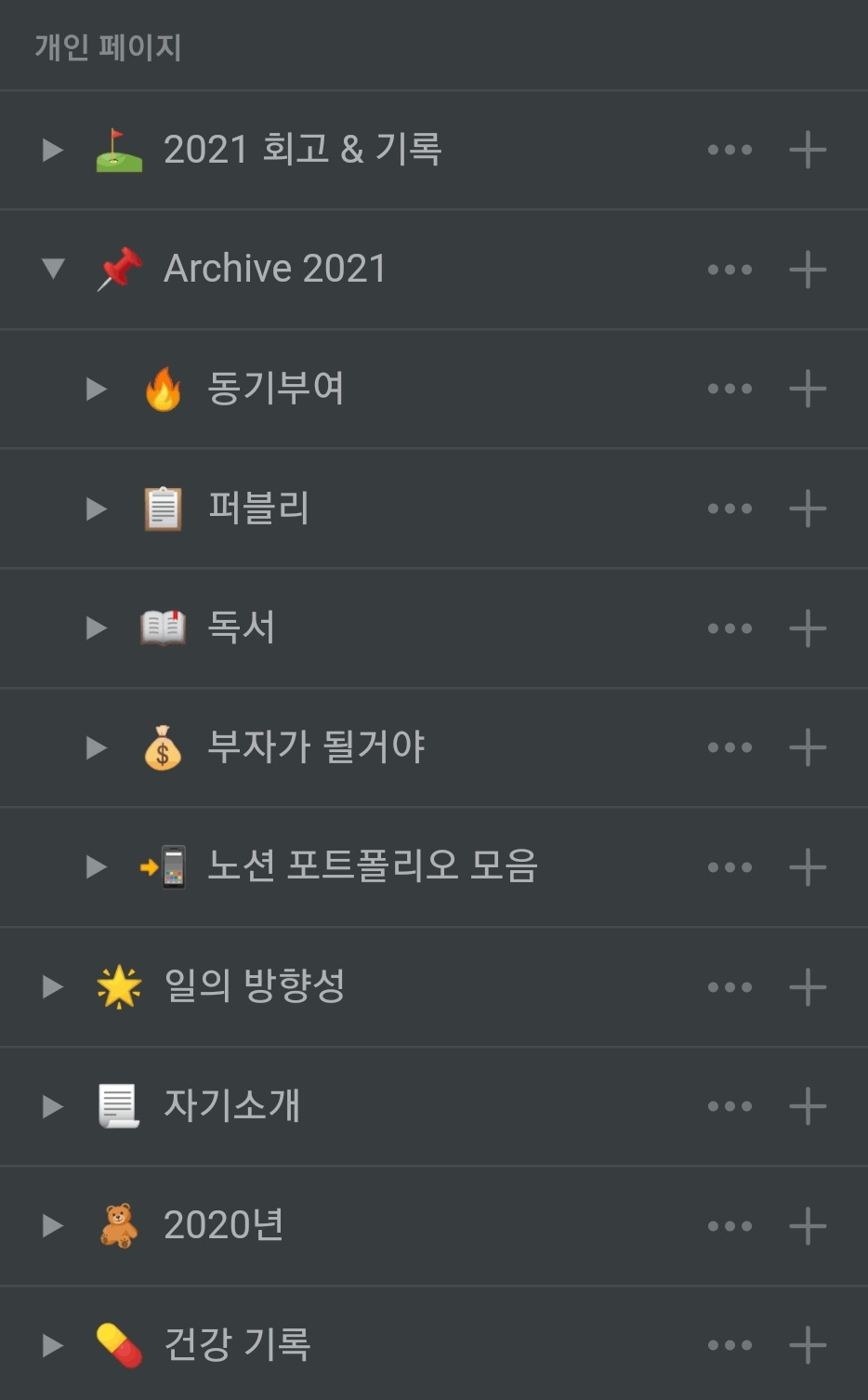The height and width of the screenshot is (1400, 868).
Task: Open the 노션 포트폴리오 모음 page
Action: (x=372, y=867)
